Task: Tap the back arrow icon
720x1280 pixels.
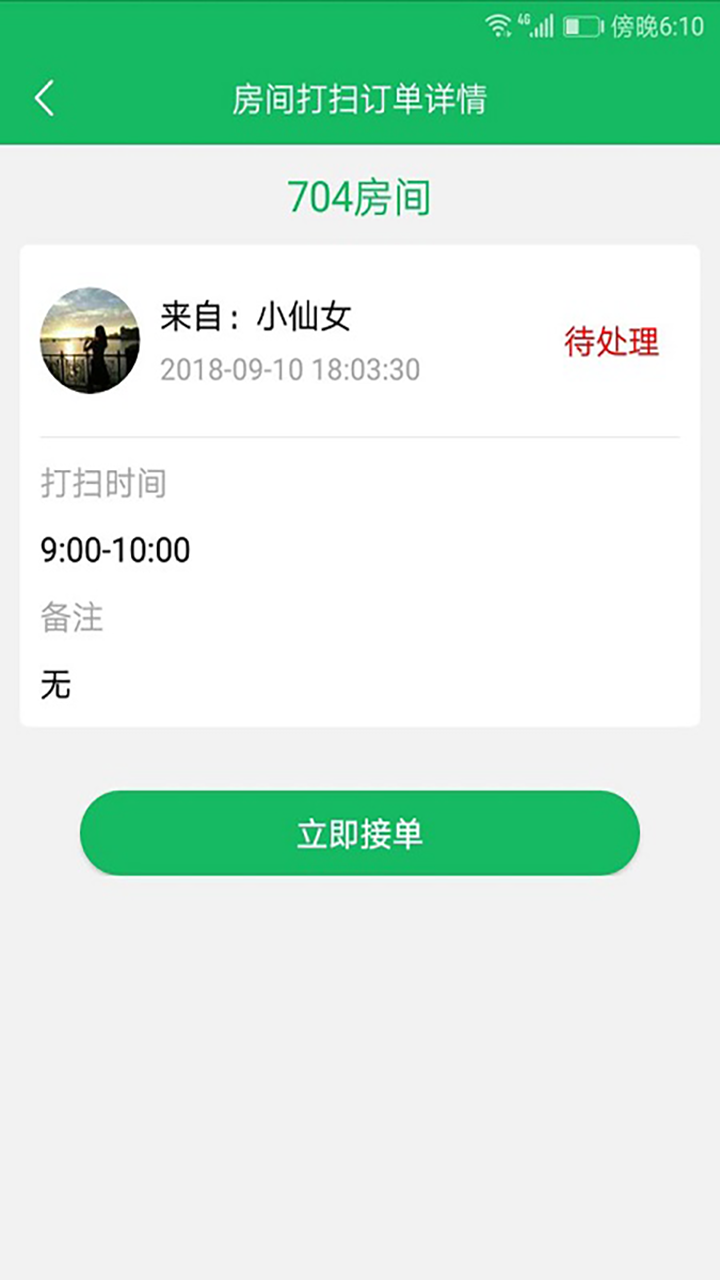Action: click(44, 99)
